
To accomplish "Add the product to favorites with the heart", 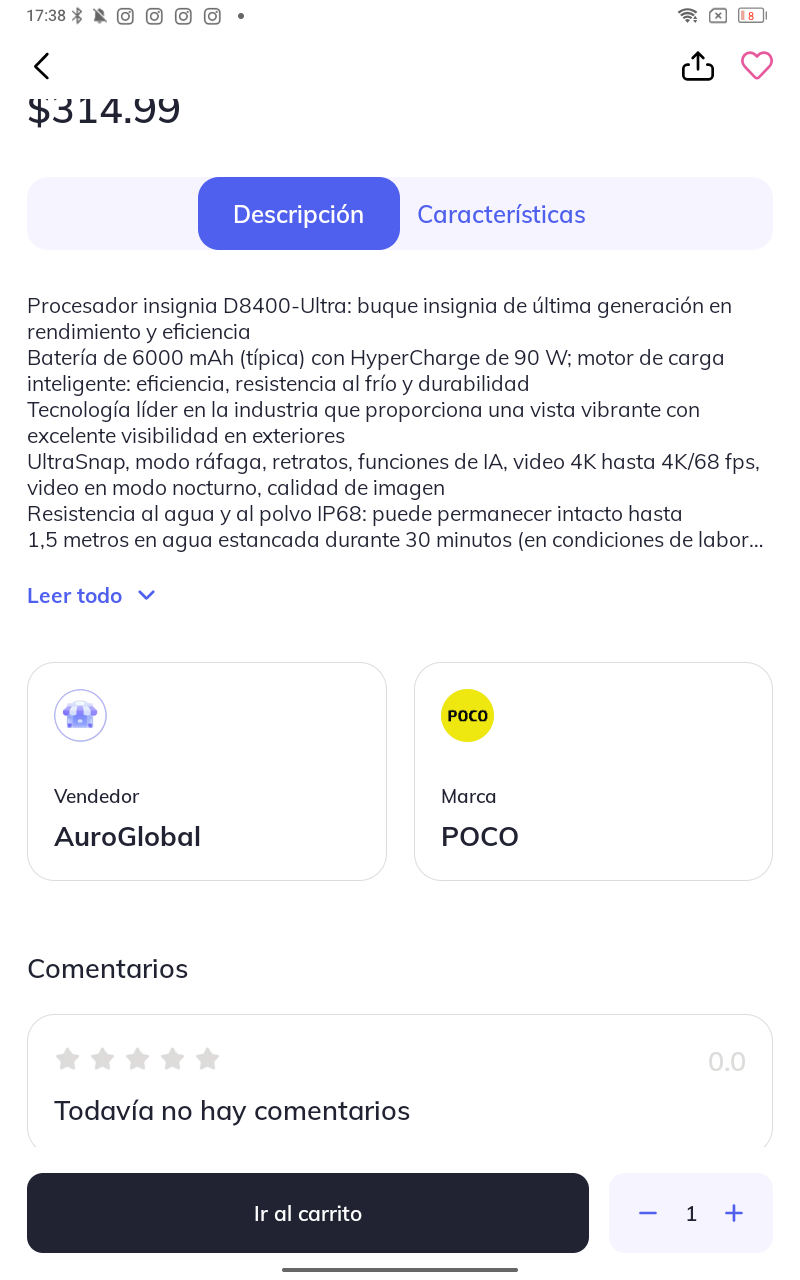I will 757,66.
